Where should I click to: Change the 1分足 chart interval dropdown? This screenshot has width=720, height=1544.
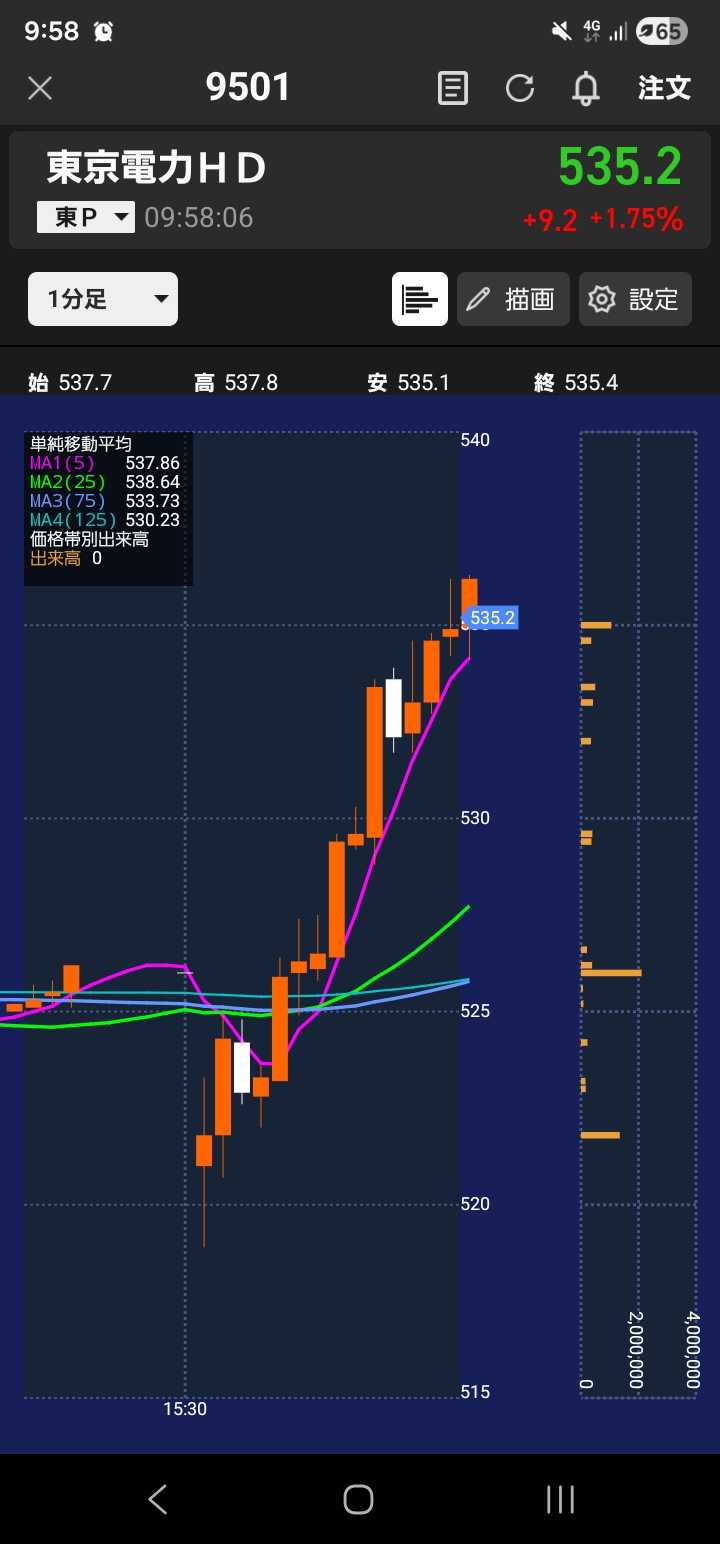tap(103, 299)
